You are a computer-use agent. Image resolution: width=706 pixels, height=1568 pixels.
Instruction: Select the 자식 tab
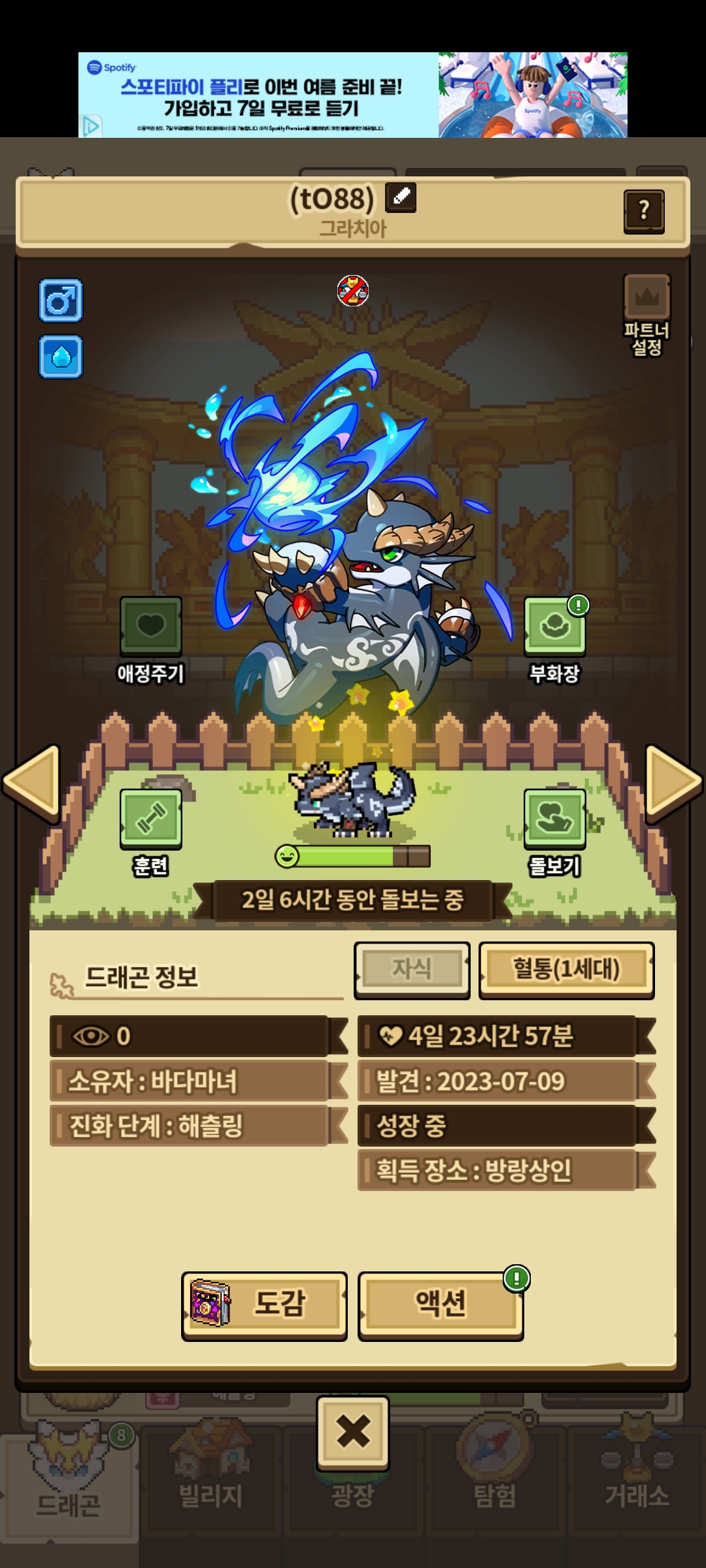tap(412, 970)
